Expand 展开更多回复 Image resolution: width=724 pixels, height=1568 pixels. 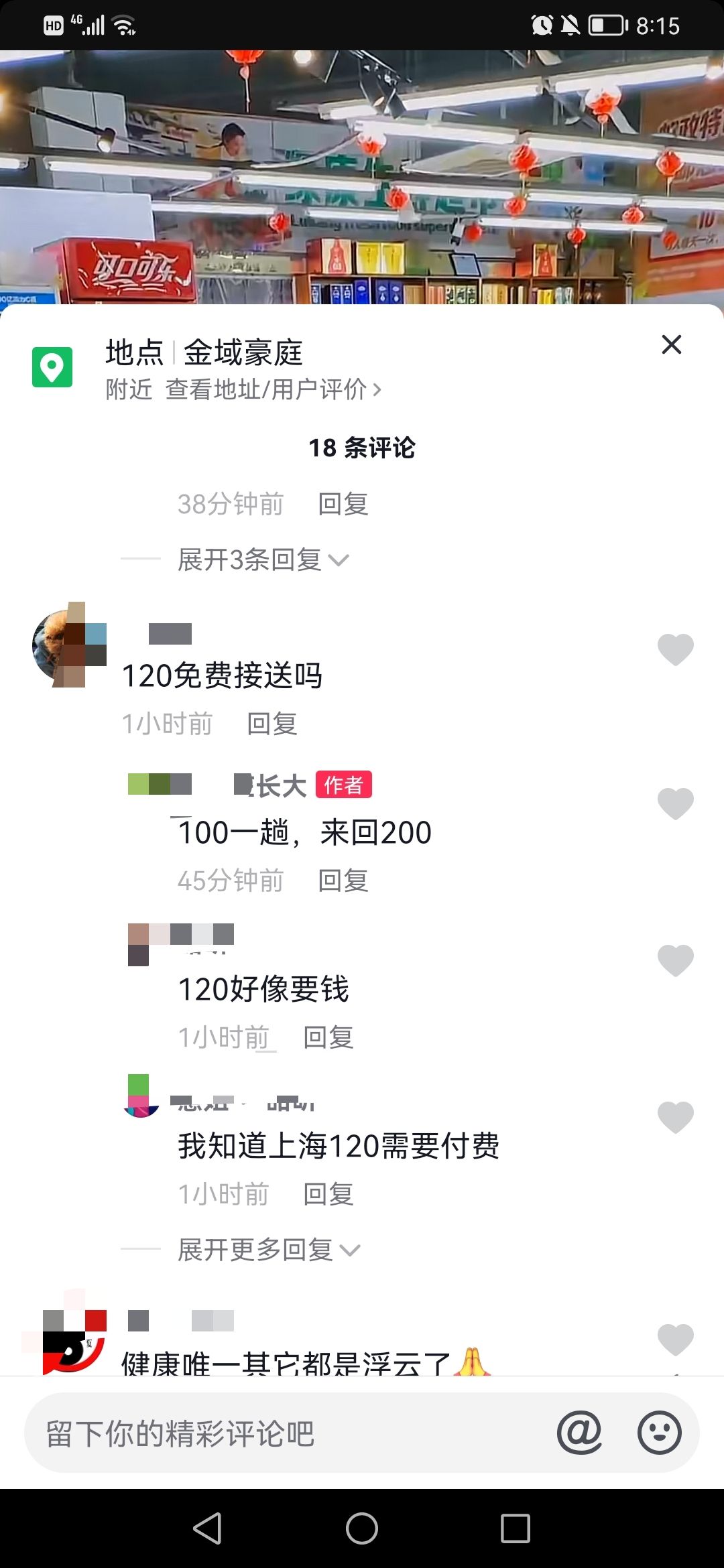269,1250
